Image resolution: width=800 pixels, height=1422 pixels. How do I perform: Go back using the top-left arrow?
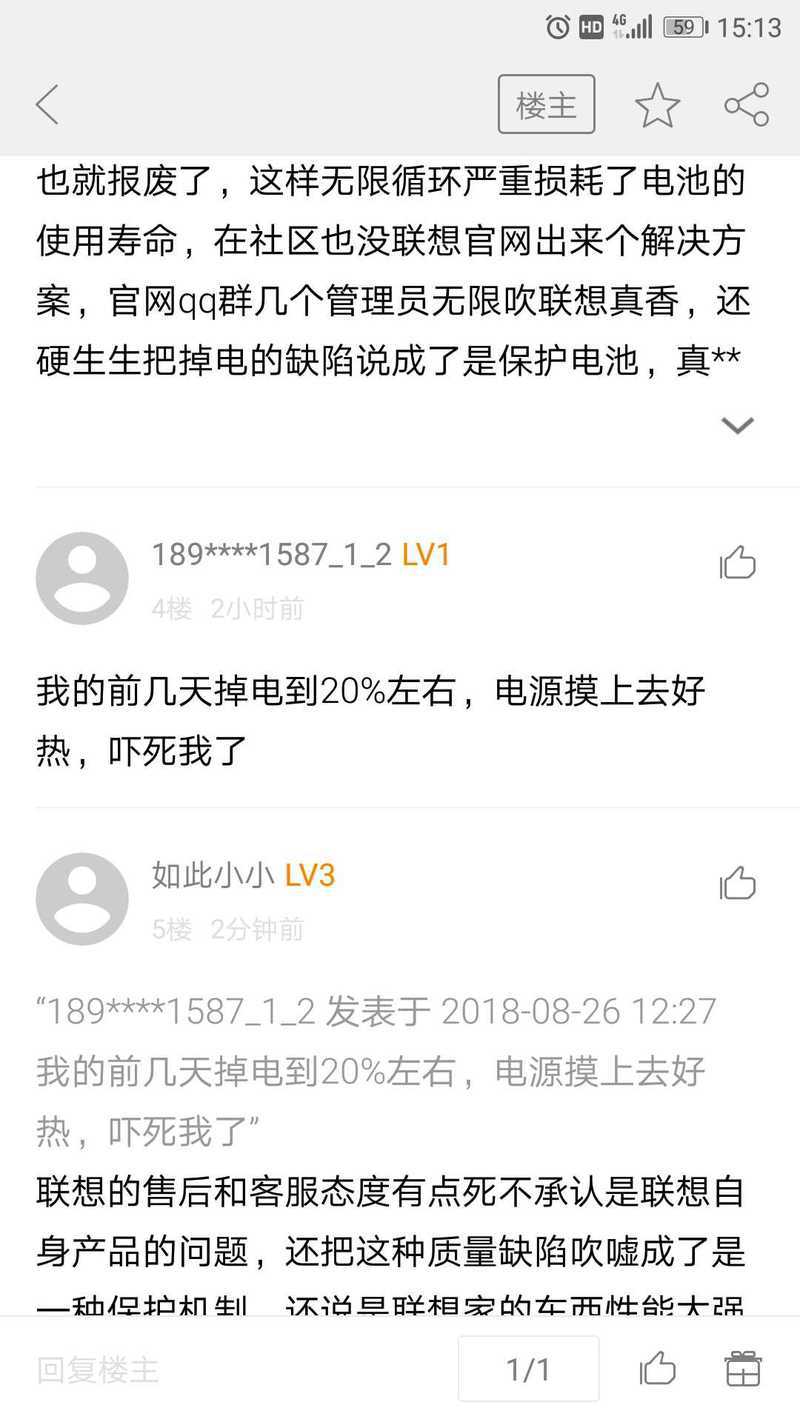(x=47, y=105)
